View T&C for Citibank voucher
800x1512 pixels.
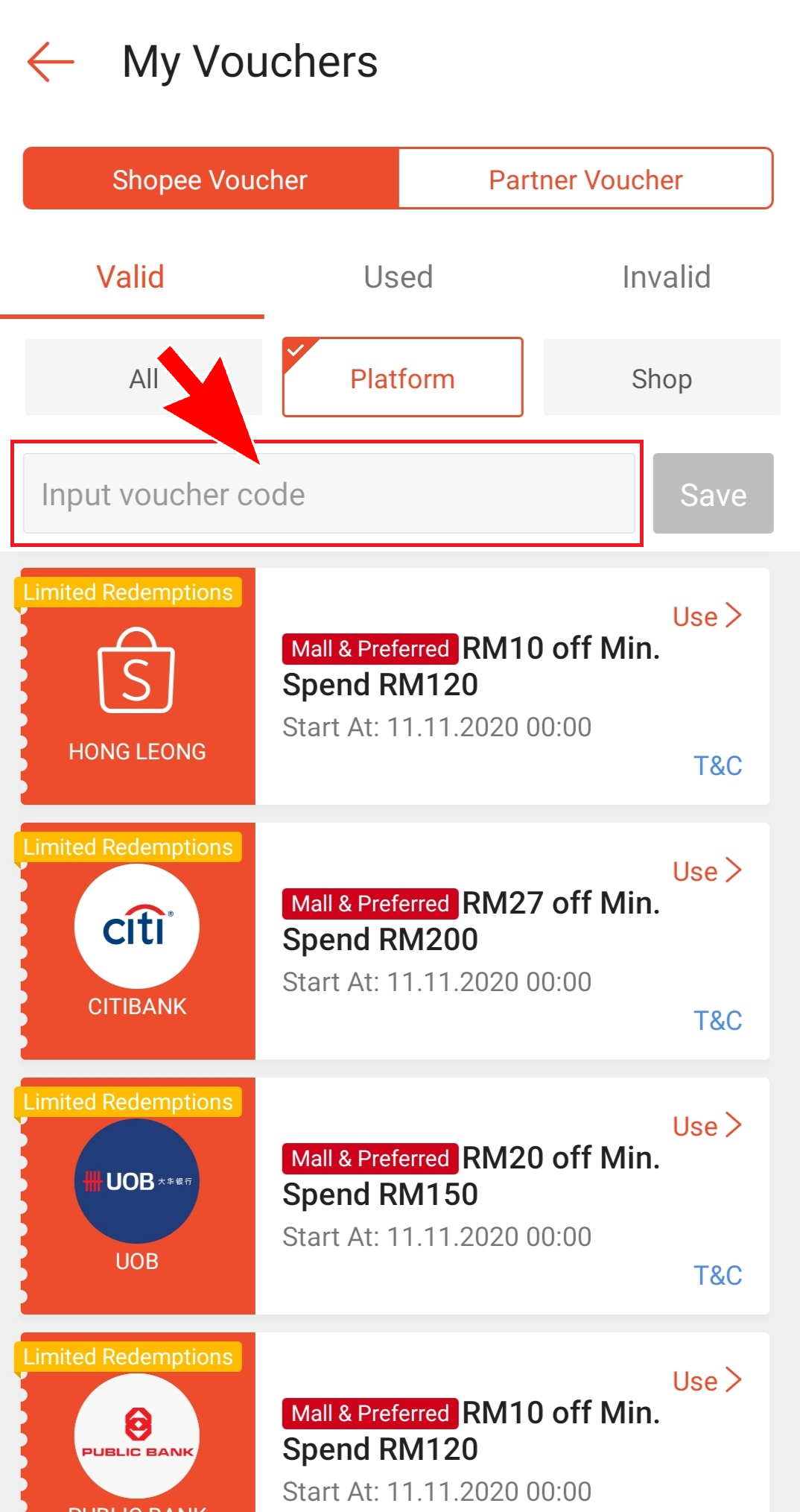click(x=717, y=1020)
